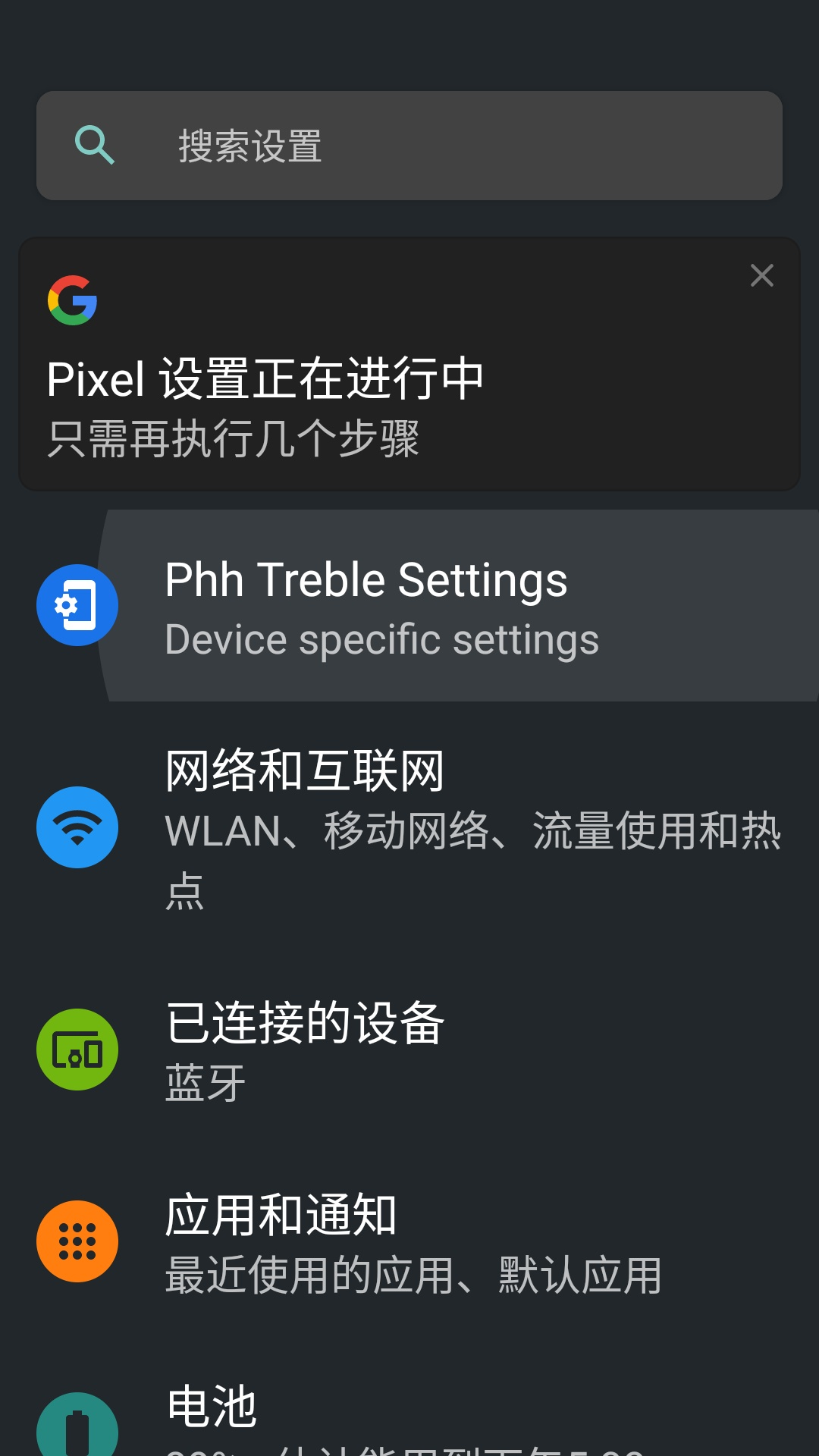
Task: Go to 已连接的设备 settings
Action: coord(409,1050)
